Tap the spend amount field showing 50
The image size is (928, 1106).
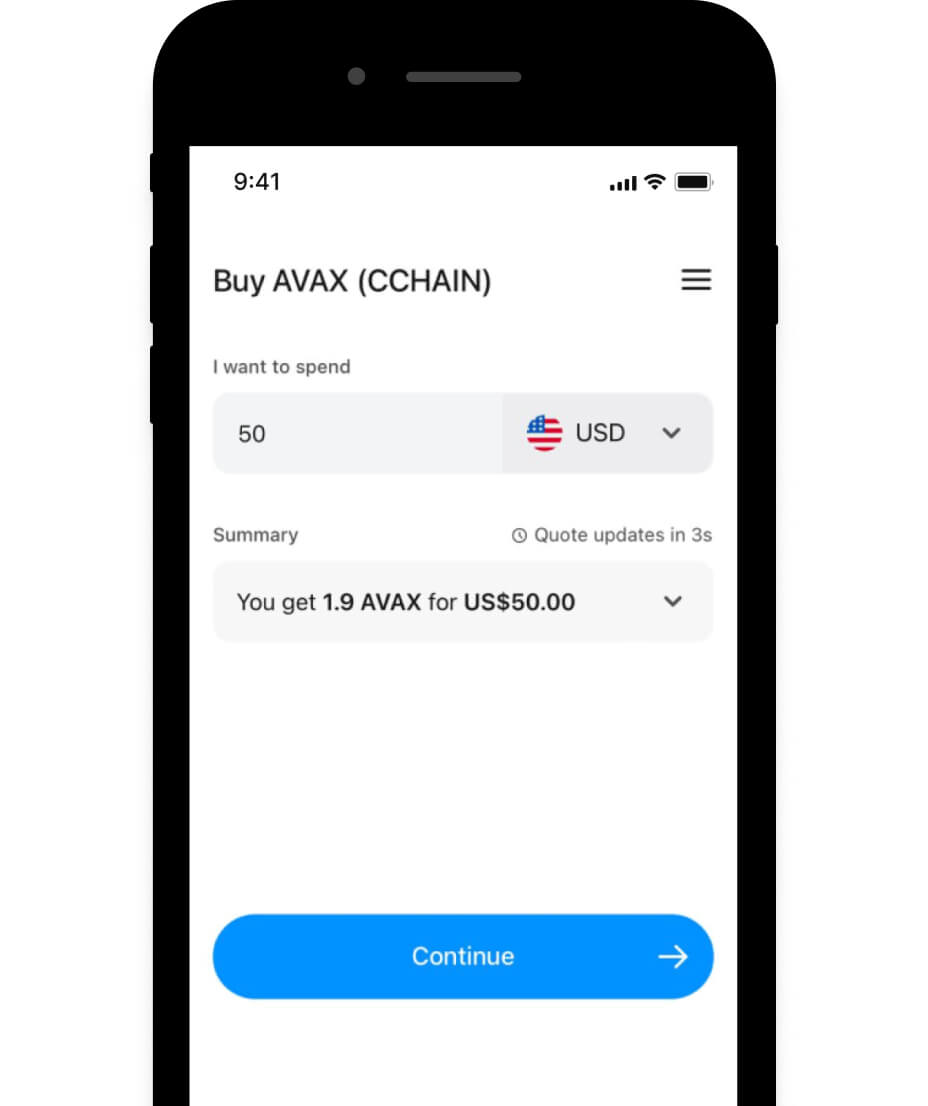[x=357, y=433]
